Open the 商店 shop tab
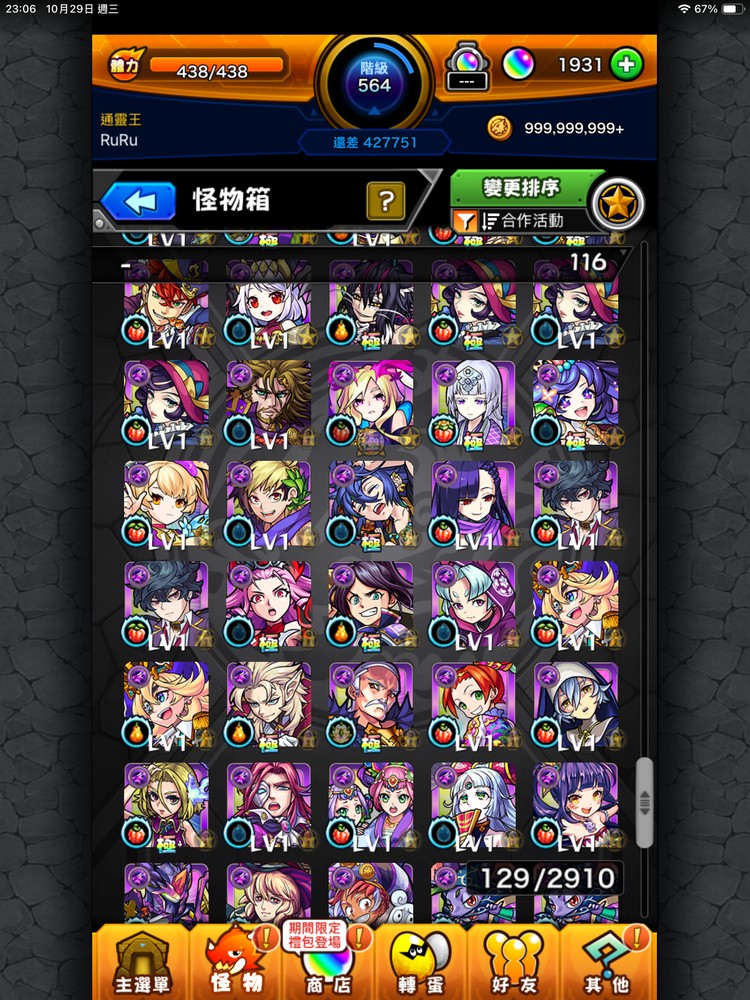Viewport: 750px width, 1000px height. (328, 962)
